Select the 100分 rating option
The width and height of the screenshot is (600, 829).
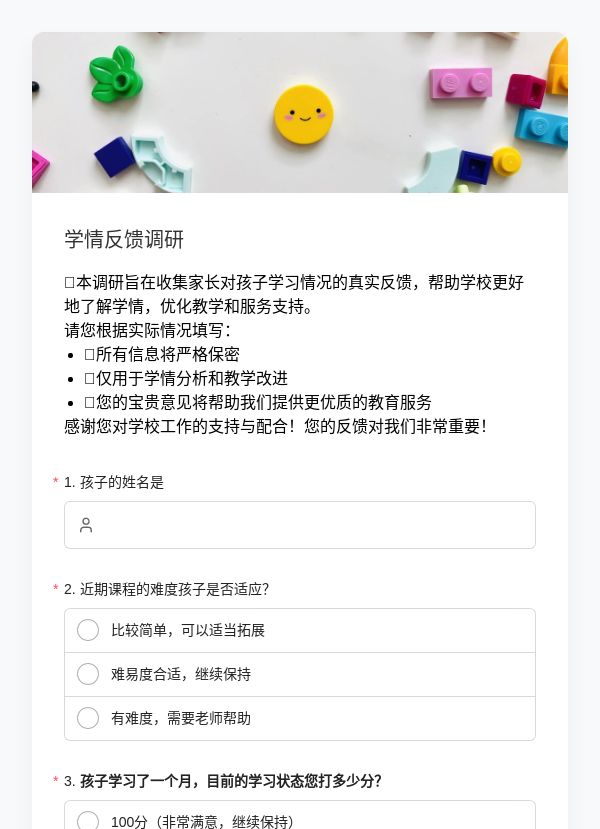(x=300, y=818)
